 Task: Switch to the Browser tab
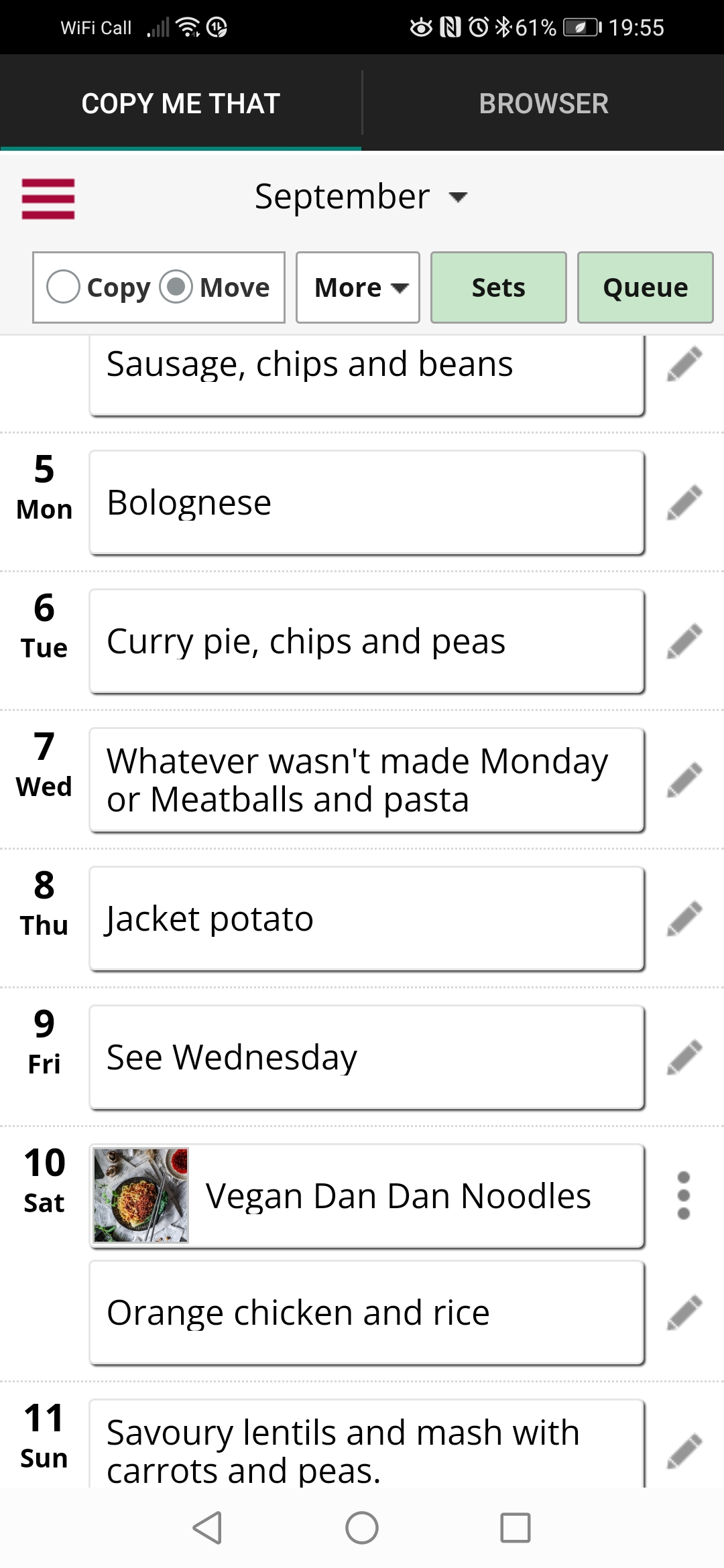[x=544, y=103]
